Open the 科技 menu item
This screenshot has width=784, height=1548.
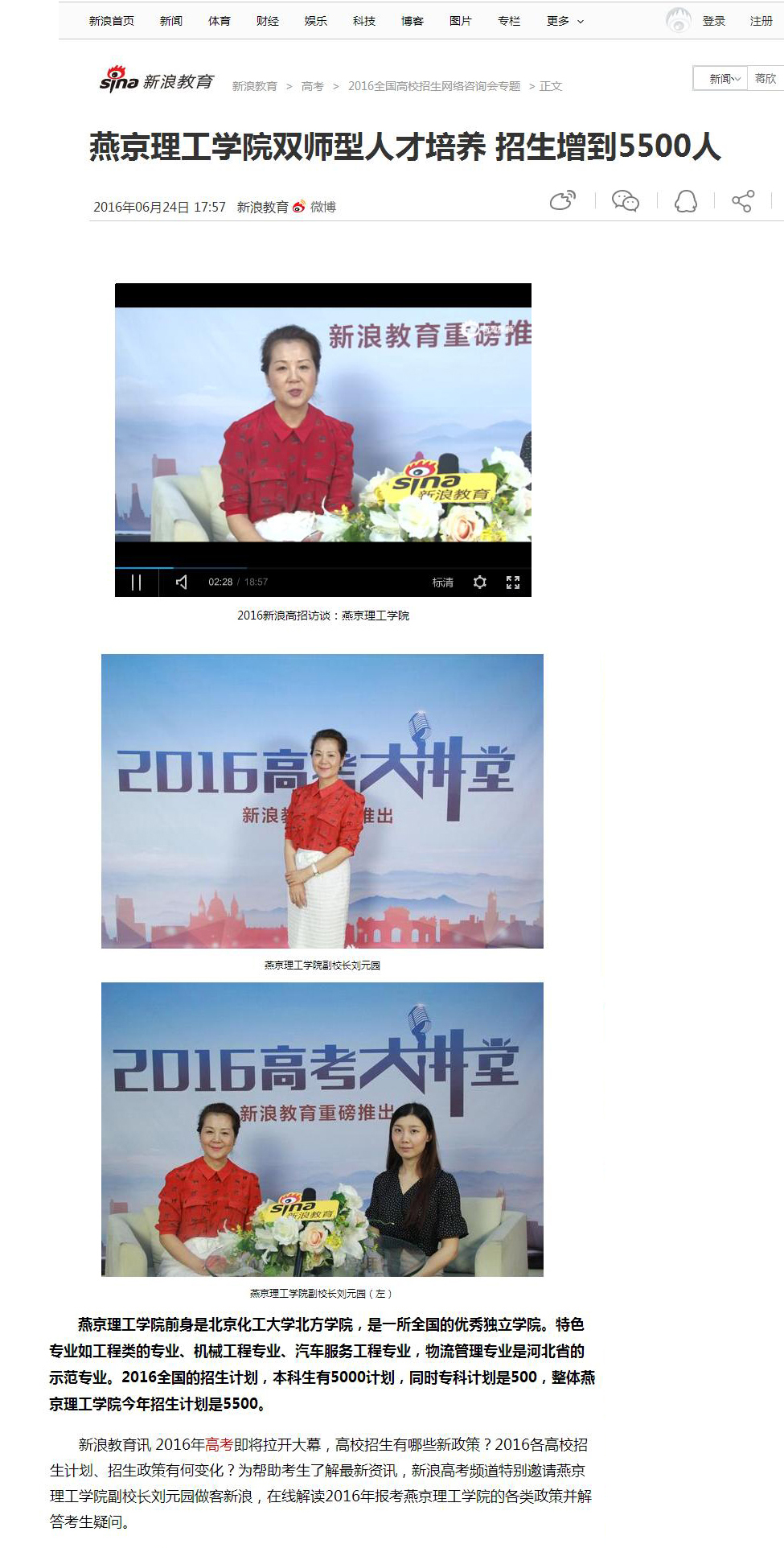[x=365, y=22]
